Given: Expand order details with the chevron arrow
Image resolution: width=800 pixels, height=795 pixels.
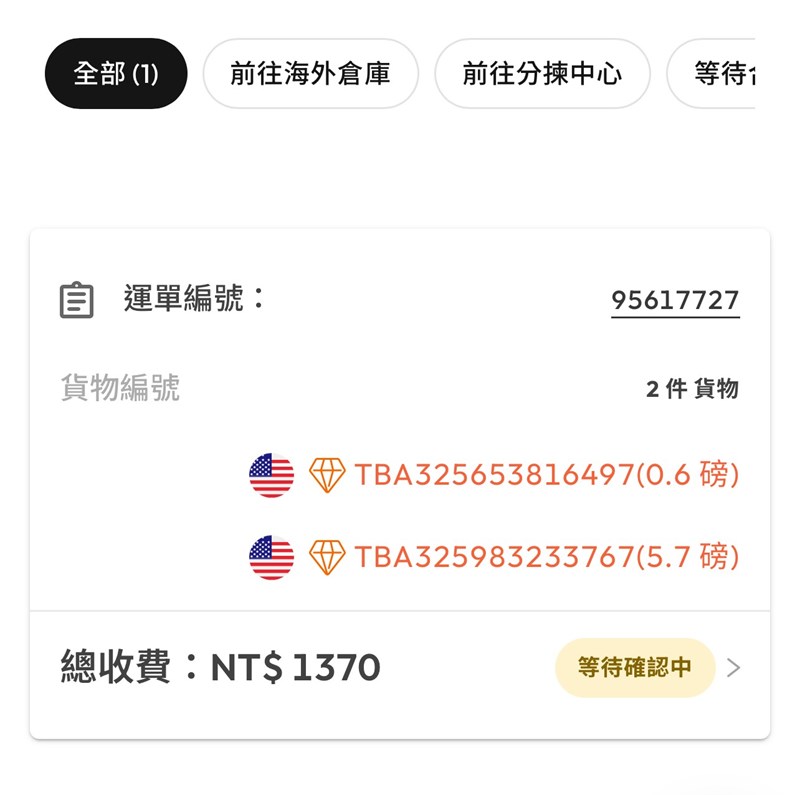Looking at the screenshot, I should click(734, 667).
